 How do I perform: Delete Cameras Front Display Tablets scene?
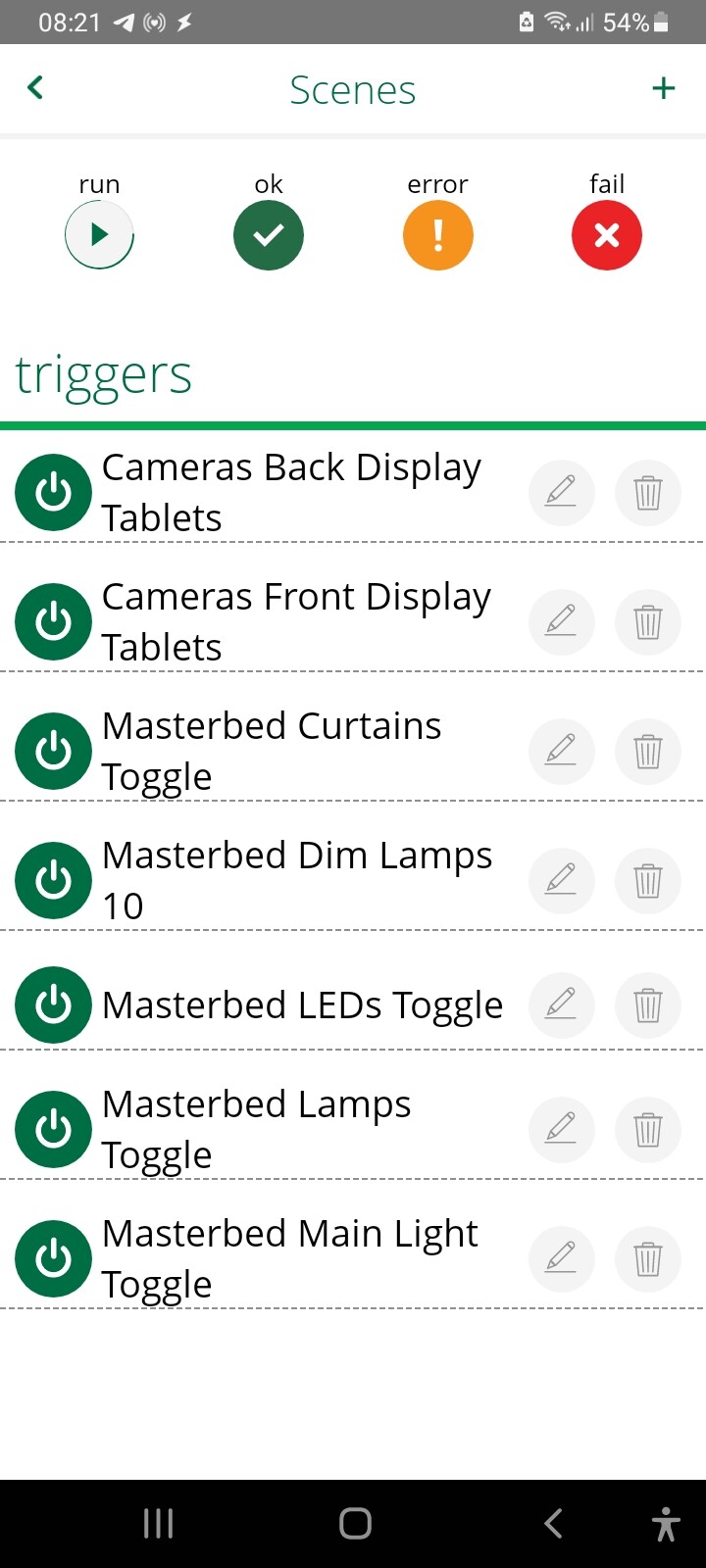[x=648, y=620]
